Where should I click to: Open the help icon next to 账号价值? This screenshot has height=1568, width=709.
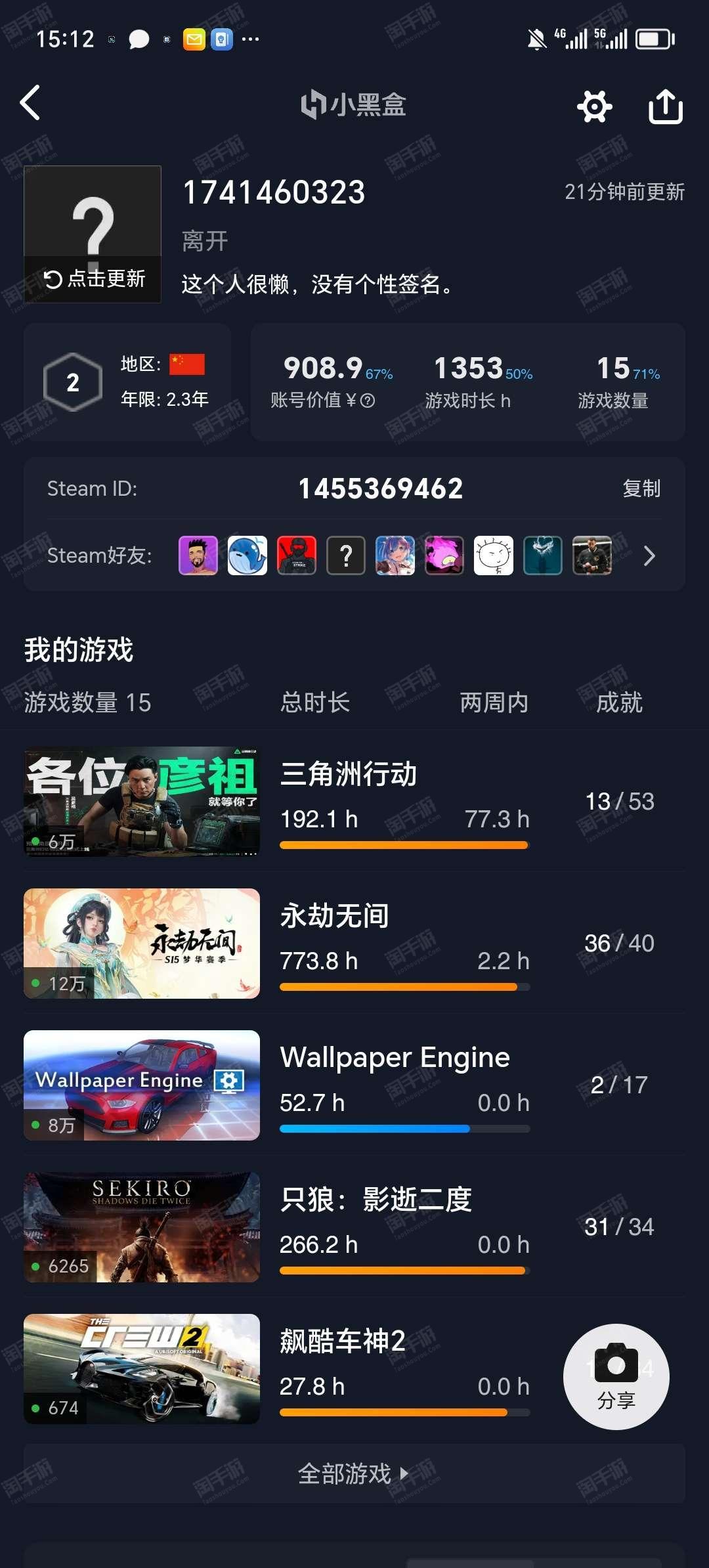tap(368, 401)
